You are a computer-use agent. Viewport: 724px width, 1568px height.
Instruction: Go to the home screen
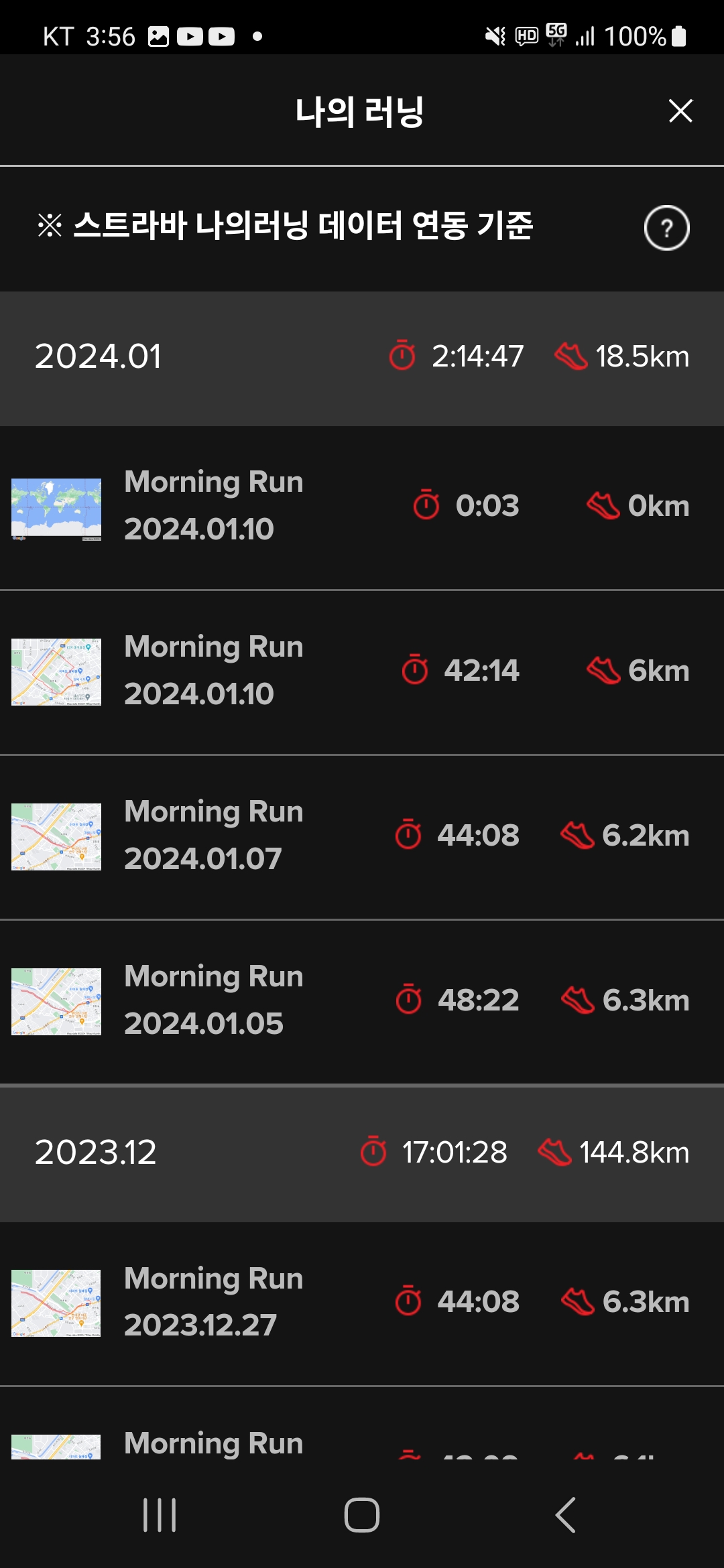(362, 1516)
